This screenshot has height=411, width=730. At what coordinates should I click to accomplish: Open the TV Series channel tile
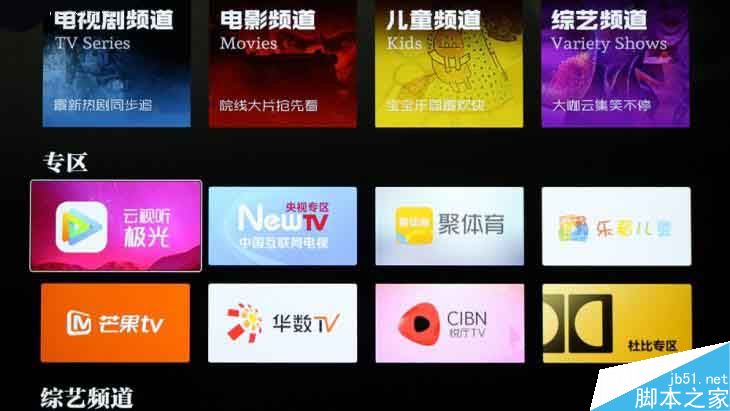(116, 64)
